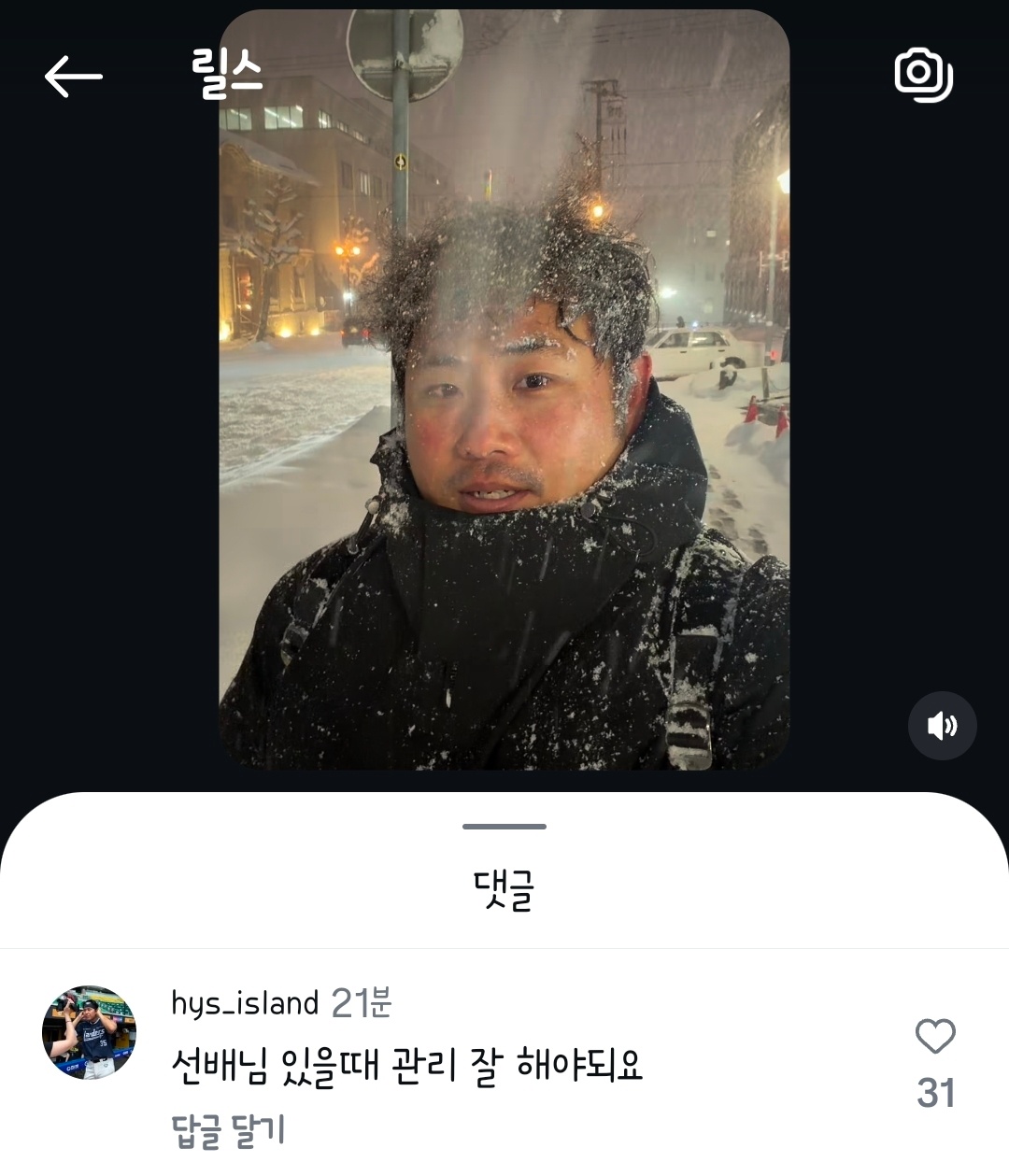Tap the reel video to pause
Screen dimensions: 1009x1176
pyautogui.click(x=504, y=392)
